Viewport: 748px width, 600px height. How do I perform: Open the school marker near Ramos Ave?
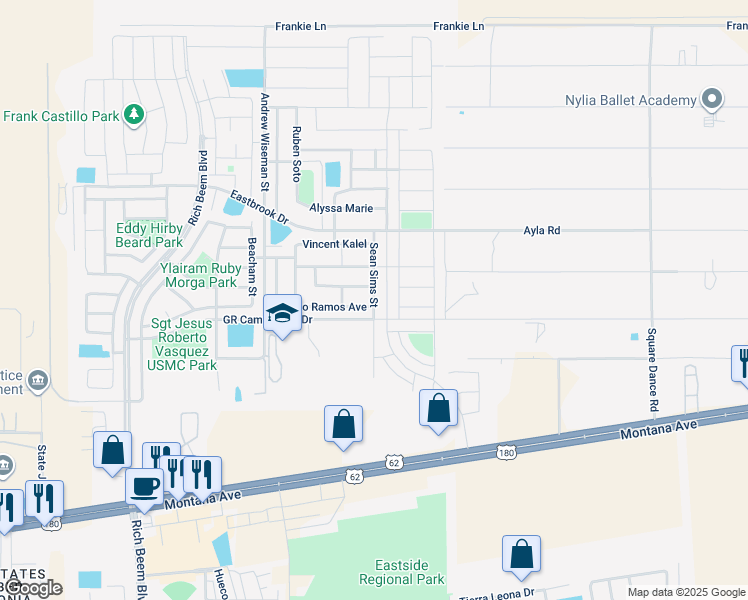click(x=283, y=315)
